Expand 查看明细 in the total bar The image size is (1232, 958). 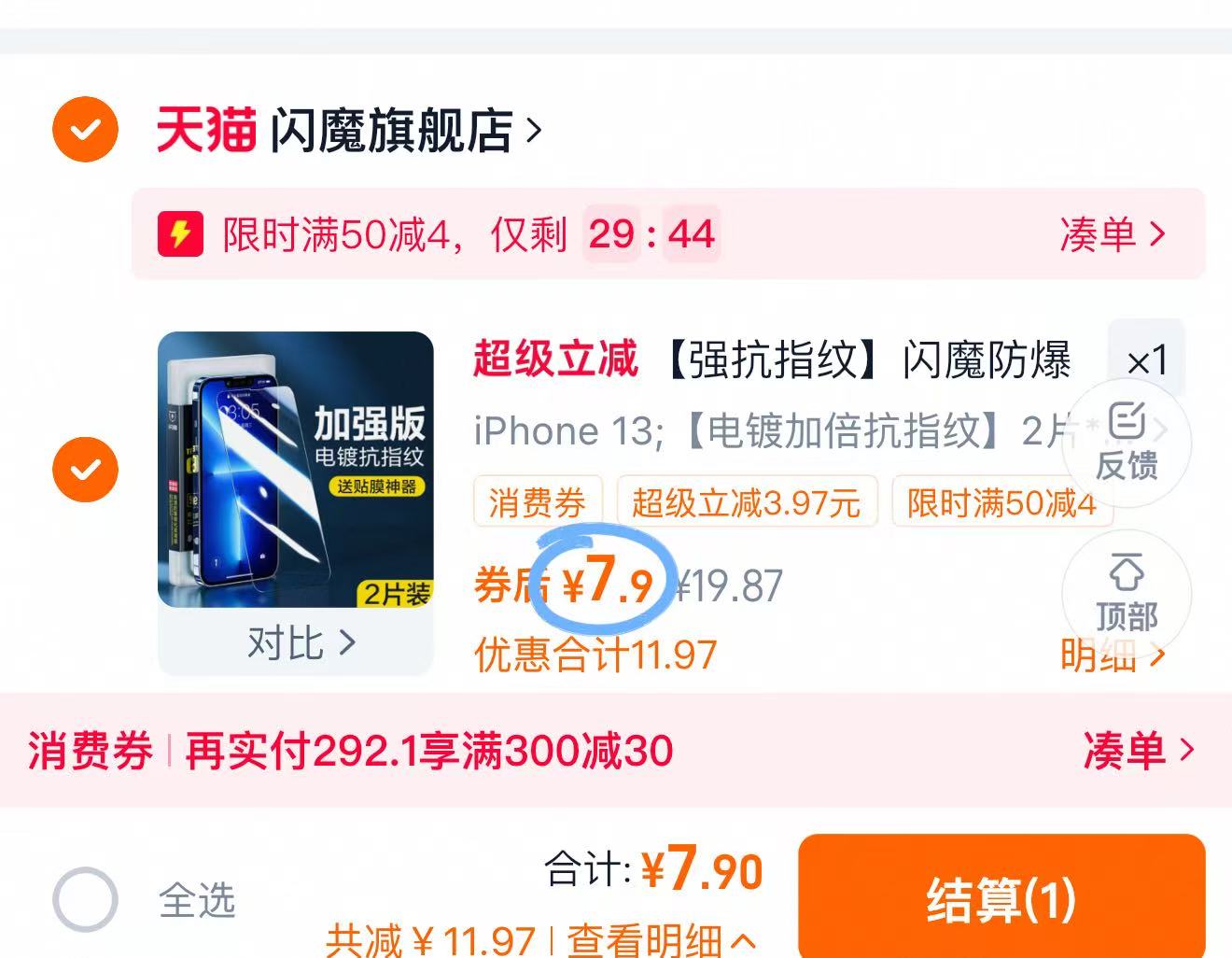pyautogui.click(x=659, y=939)
